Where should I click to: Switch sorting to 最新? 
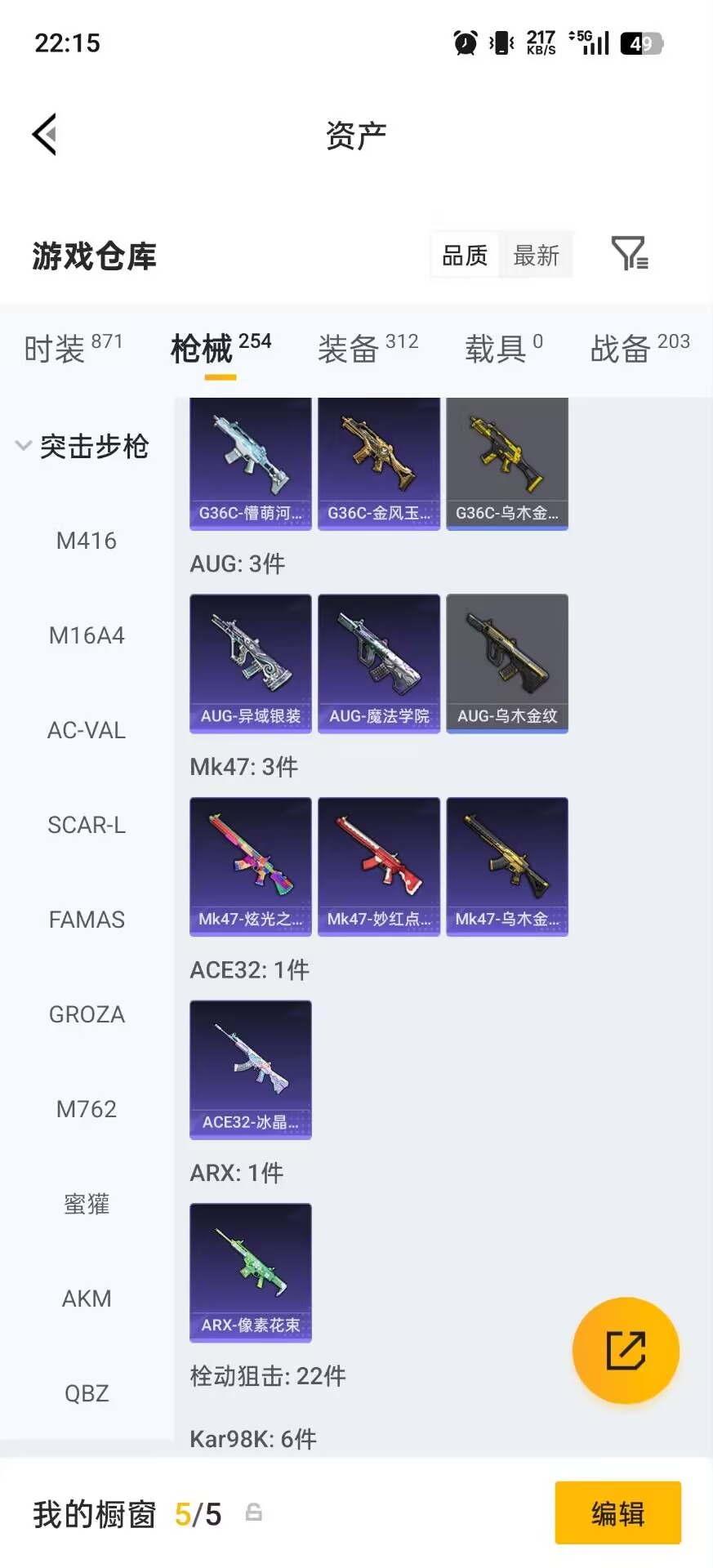536,255
